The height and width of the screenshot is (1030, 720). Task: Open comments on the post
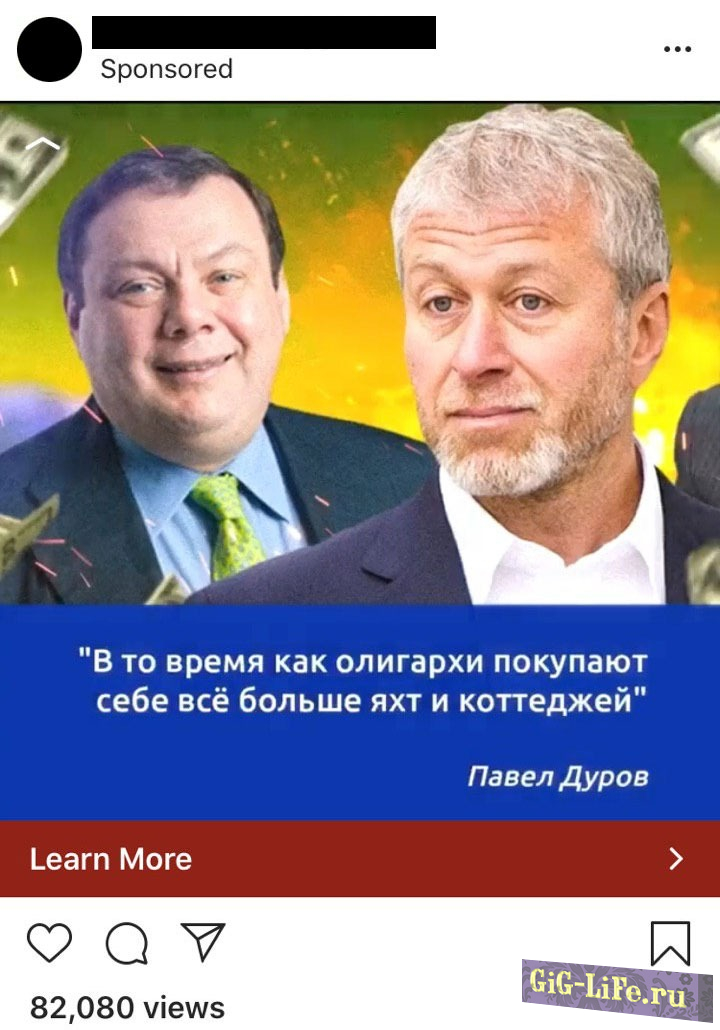pos(127,943)
